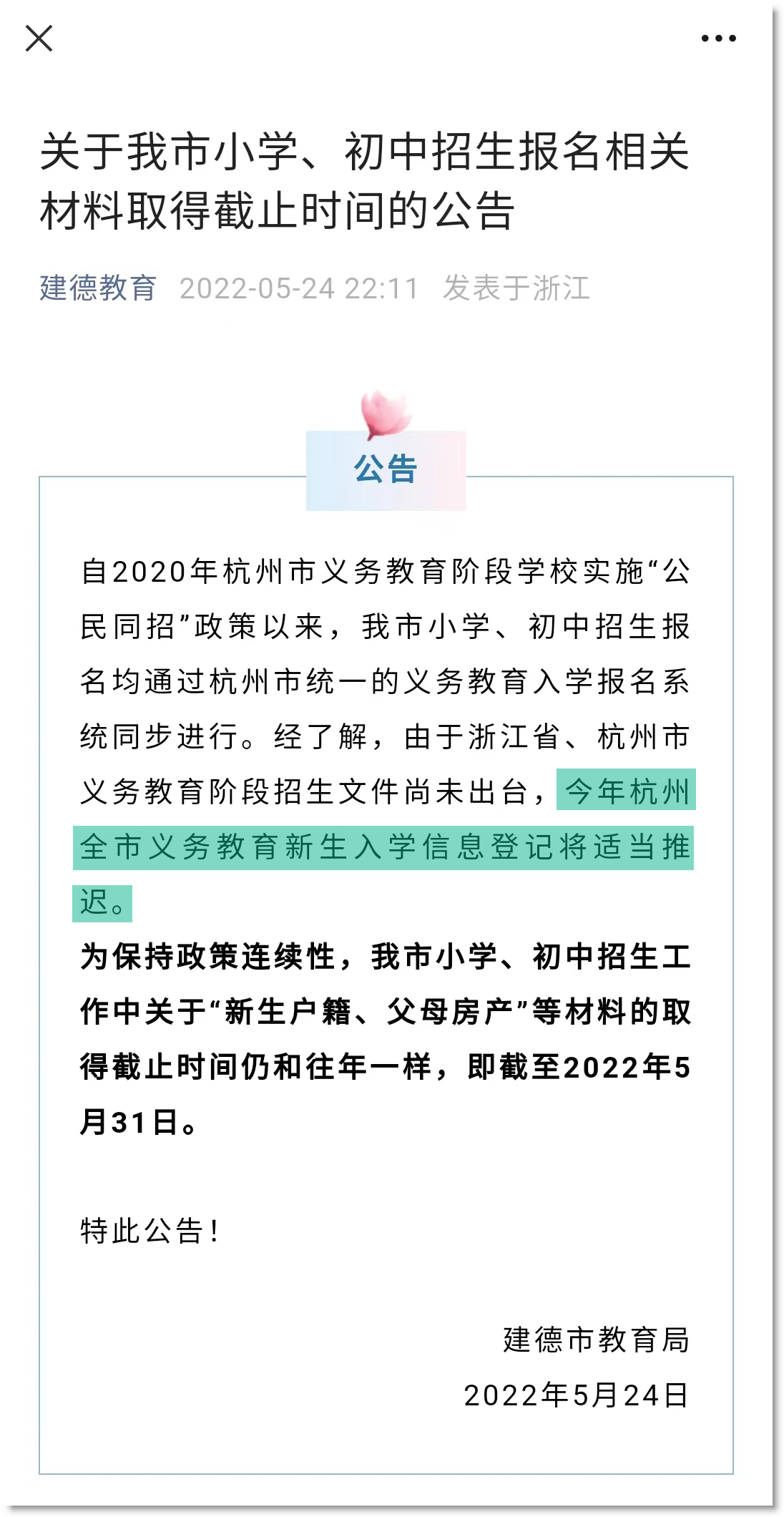Viewport: 784px width, 1517px height.
Task: Open the 建德教育 account profile
Action: 98,288
